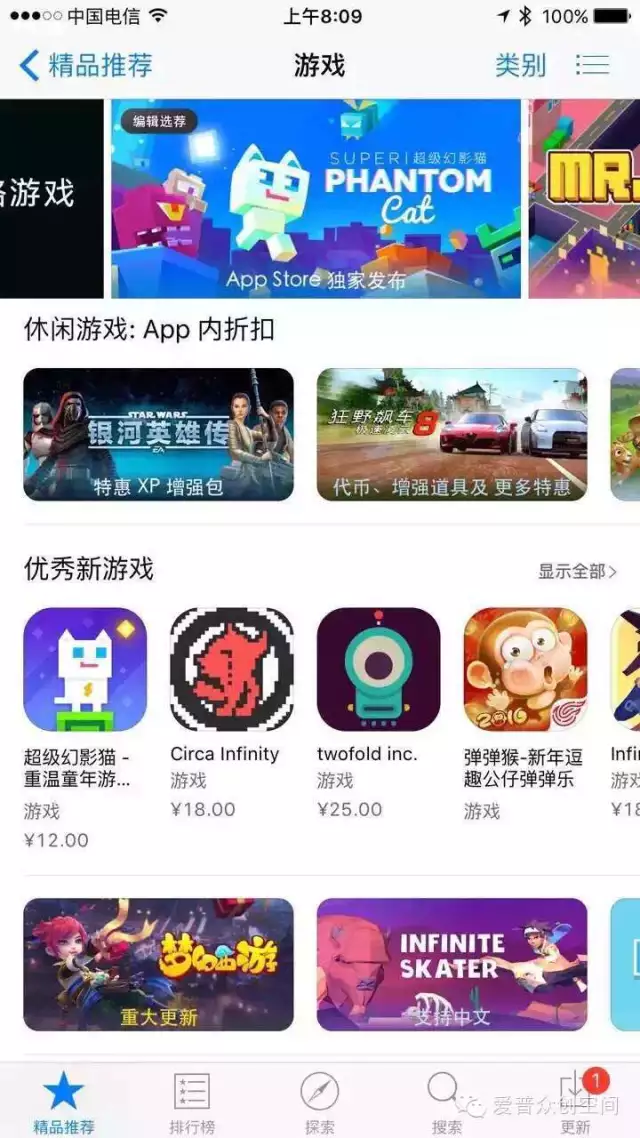Go back to 精品推荐
The height and width of the screenshot is (1138, 640).
[x=86, y=66]
